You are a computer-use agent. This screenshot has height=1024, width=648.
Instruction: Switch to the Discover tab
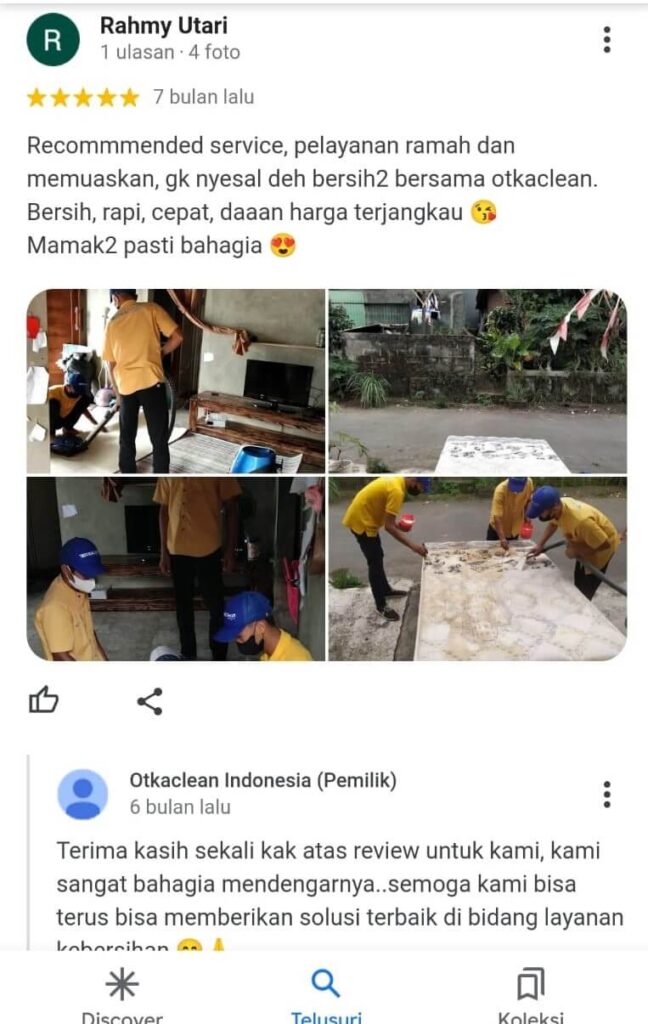tap(122, 993)
